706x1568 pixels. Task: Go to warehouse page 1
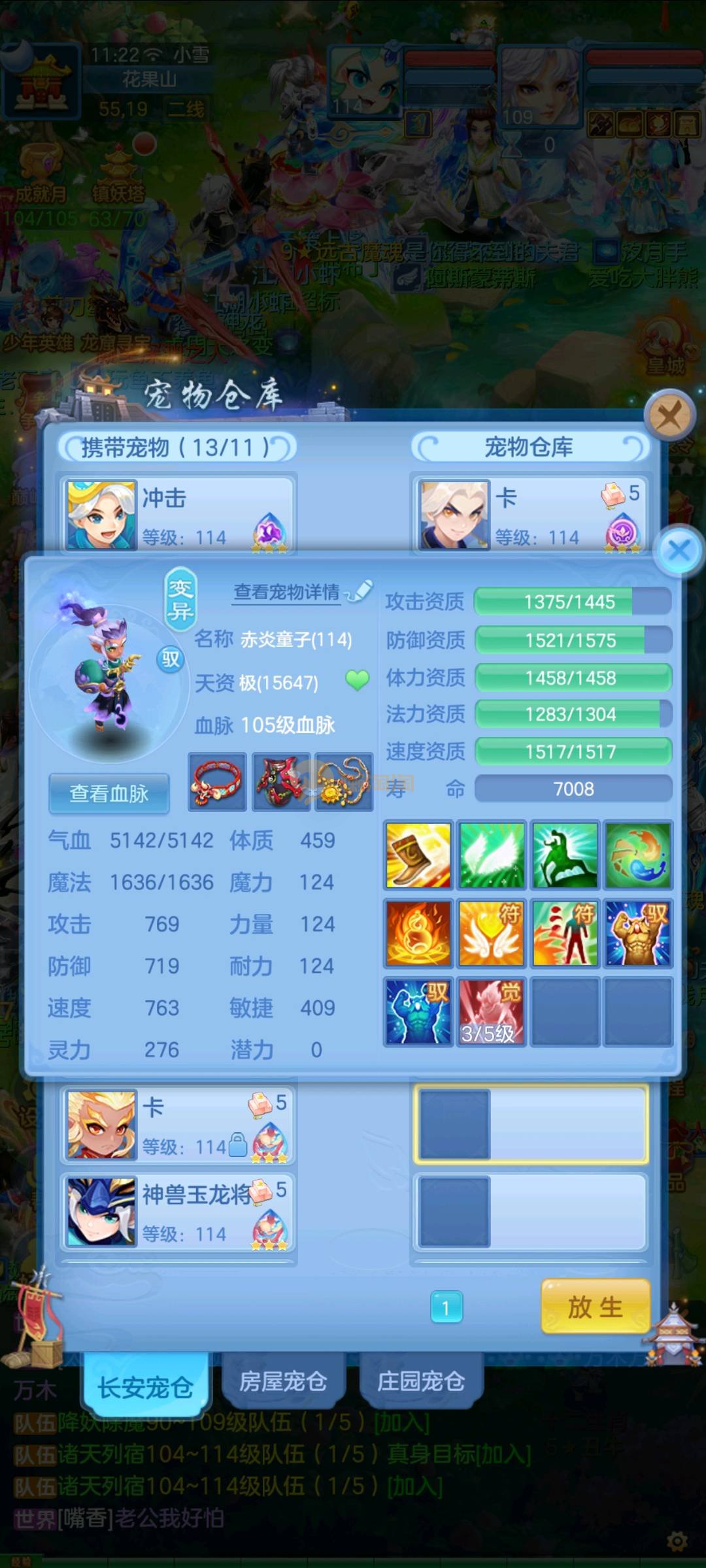[x=446, y=1307]
